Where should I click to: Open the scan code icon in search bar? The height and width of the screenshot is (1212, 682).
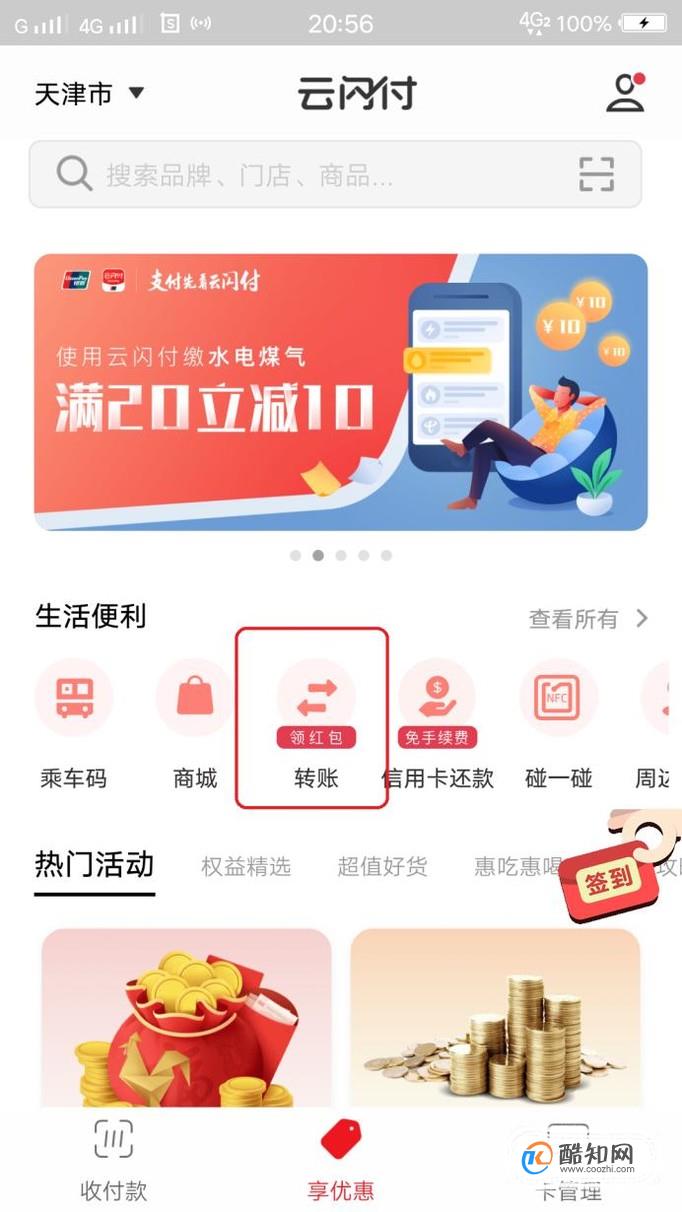click(x=596, y=174)
